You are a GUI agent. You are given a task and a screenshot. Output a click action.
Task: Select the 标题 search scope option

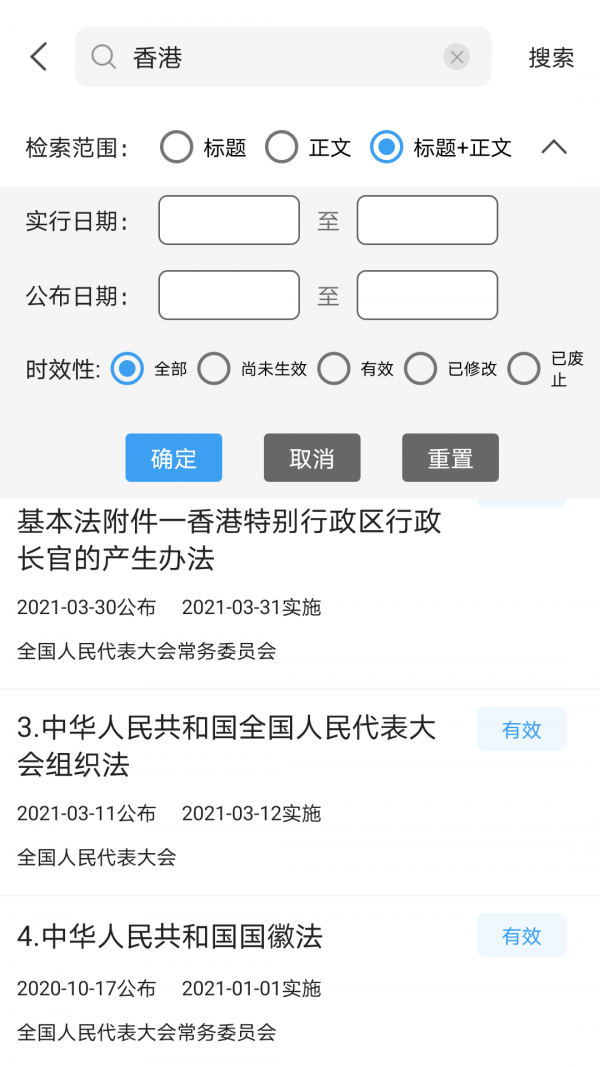(x=176, y=148)
